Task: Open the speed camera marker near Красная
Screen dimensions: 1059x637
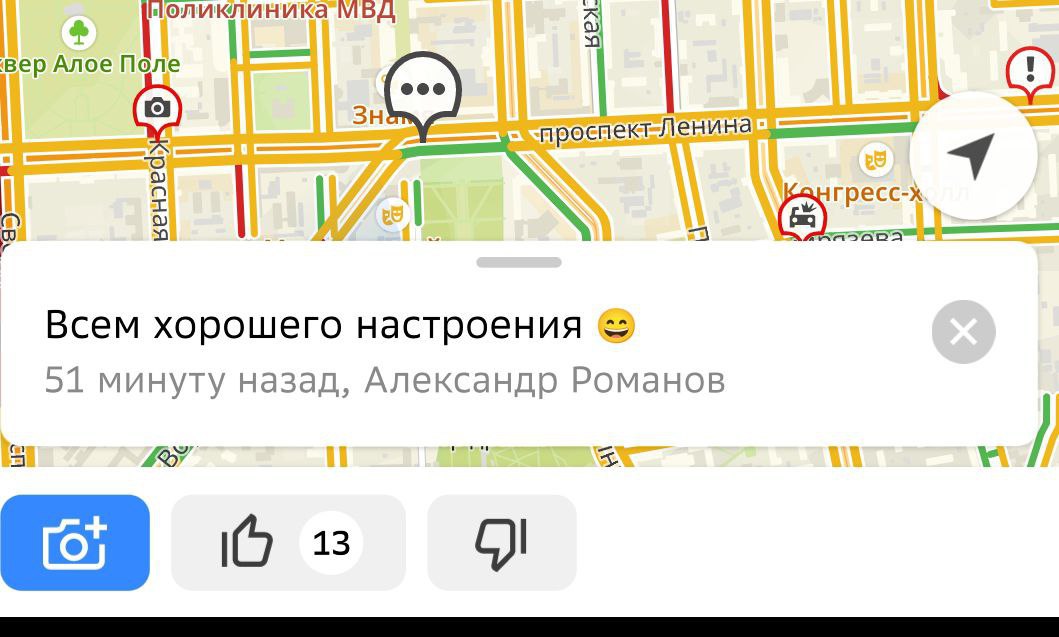Action: coord(157,109)
